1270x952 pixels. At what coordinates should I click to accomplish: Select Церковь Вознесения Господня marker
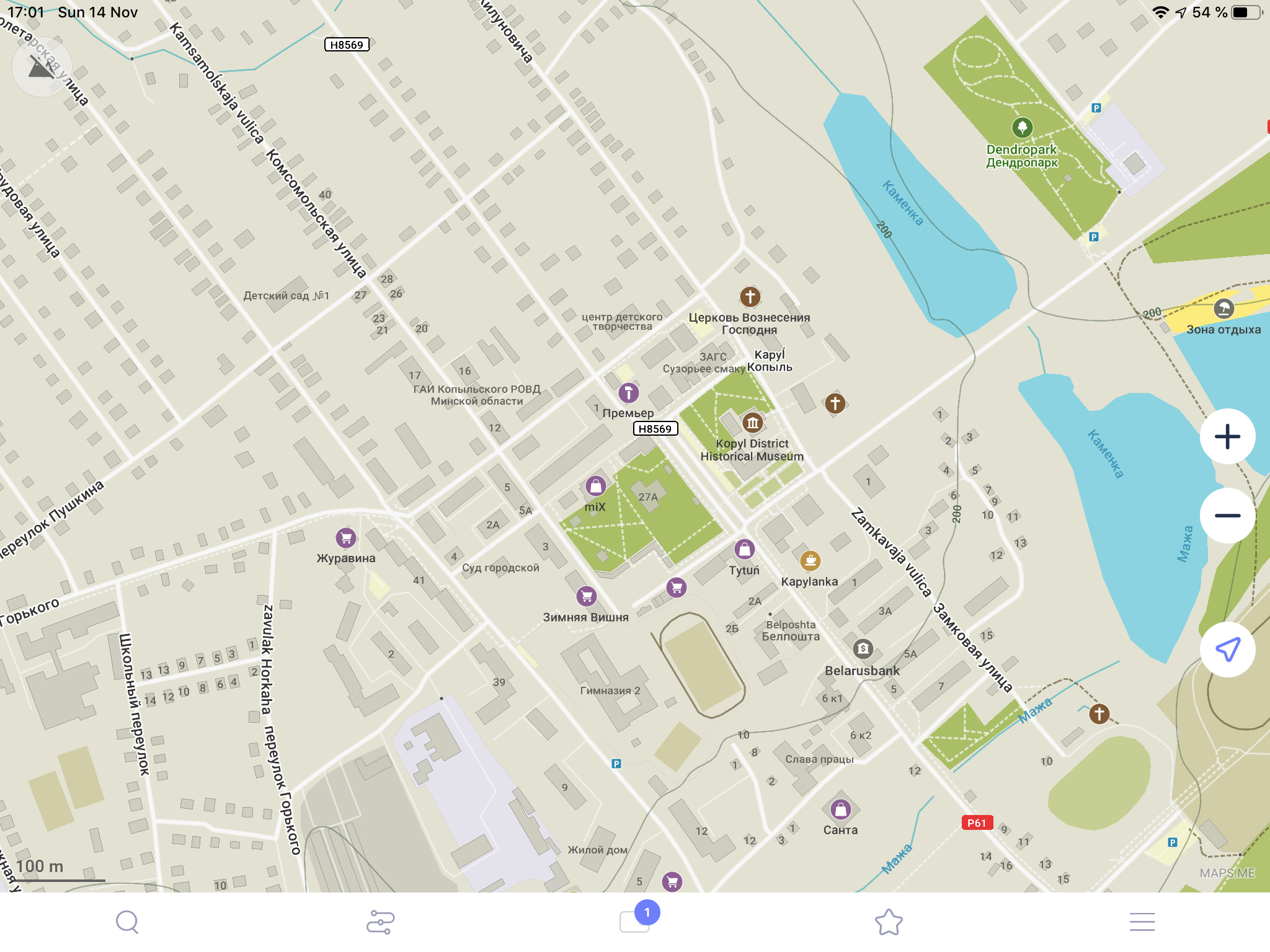(750, 297)
